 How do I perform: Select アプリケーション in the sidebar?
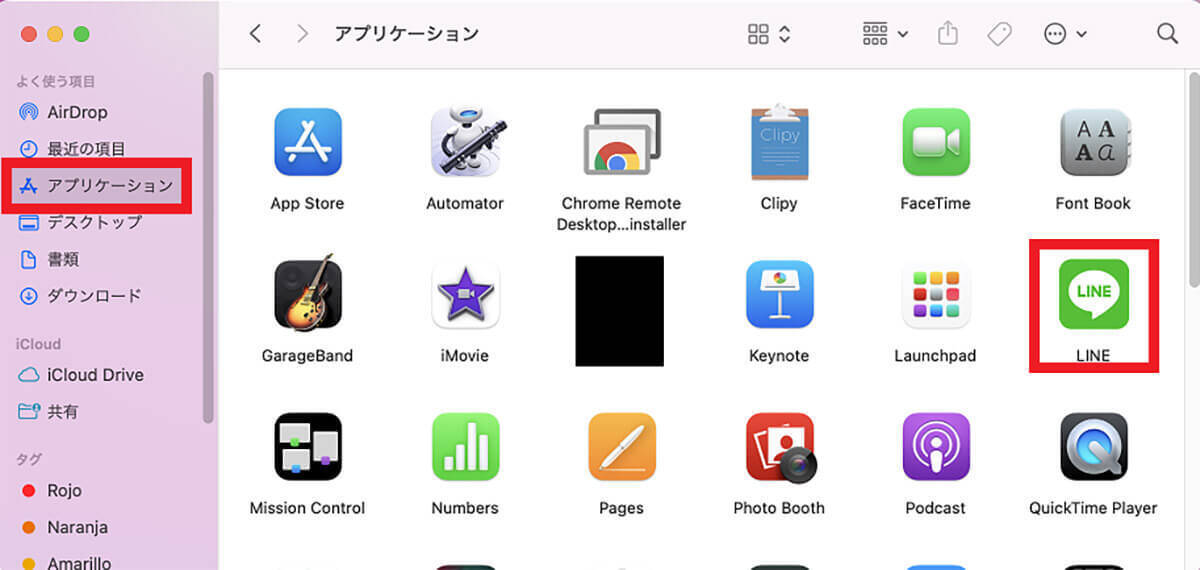click(109, 185)
